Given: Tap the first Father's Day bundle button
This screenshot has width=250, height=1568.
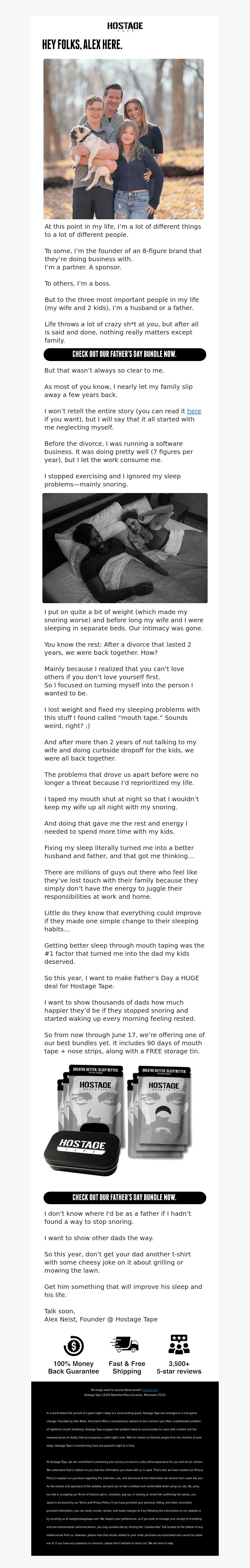Looking at the screenshot, I should [x=125, y=354].
